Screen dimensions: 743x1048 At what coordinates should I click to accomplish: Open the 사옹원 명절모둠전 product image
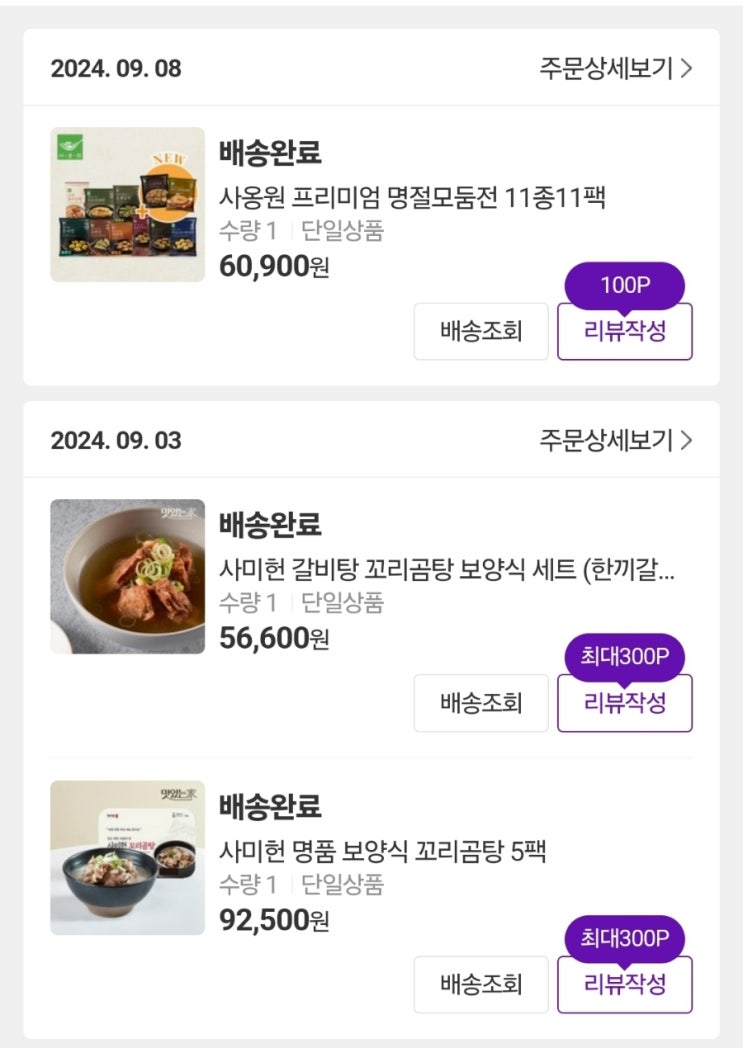pos(127,204)
